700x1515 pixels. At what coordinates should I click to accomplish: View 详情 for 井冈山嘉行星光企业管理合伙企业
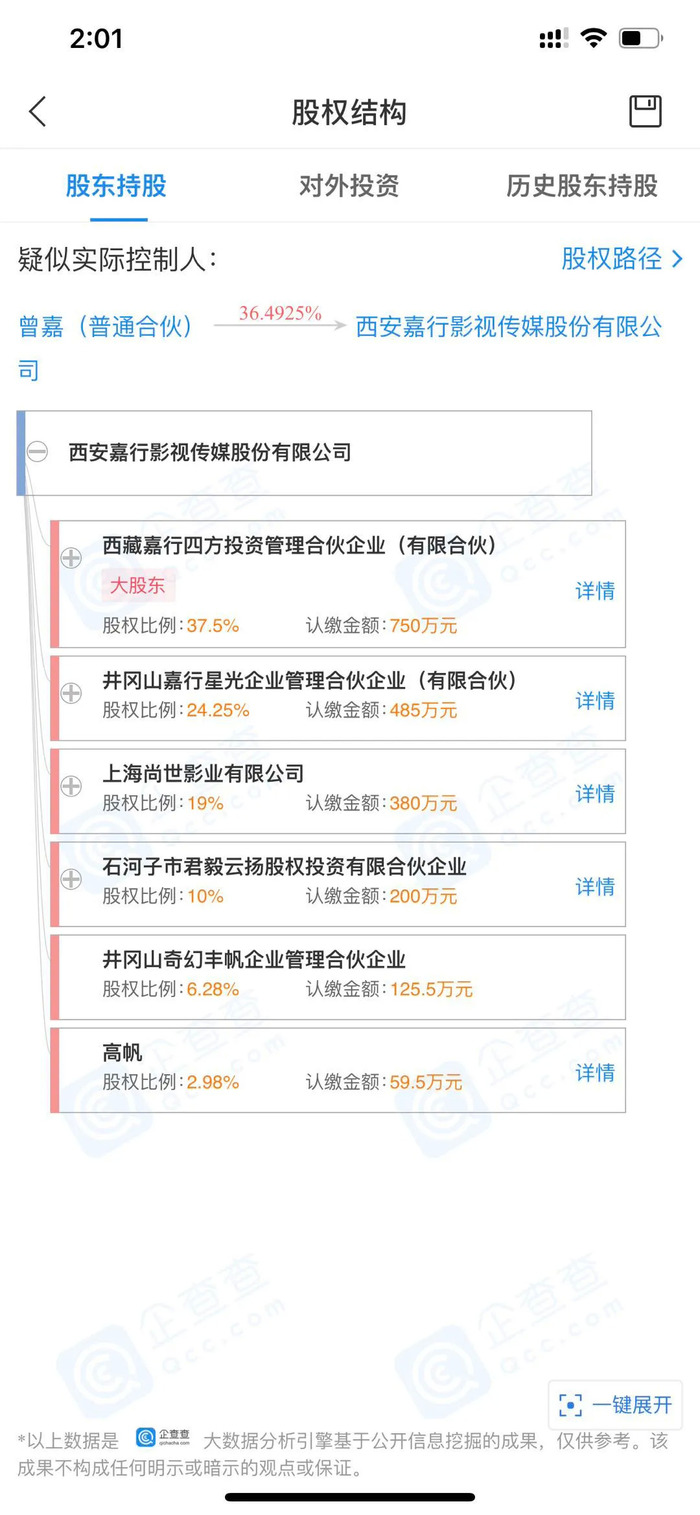coord(594,701)
